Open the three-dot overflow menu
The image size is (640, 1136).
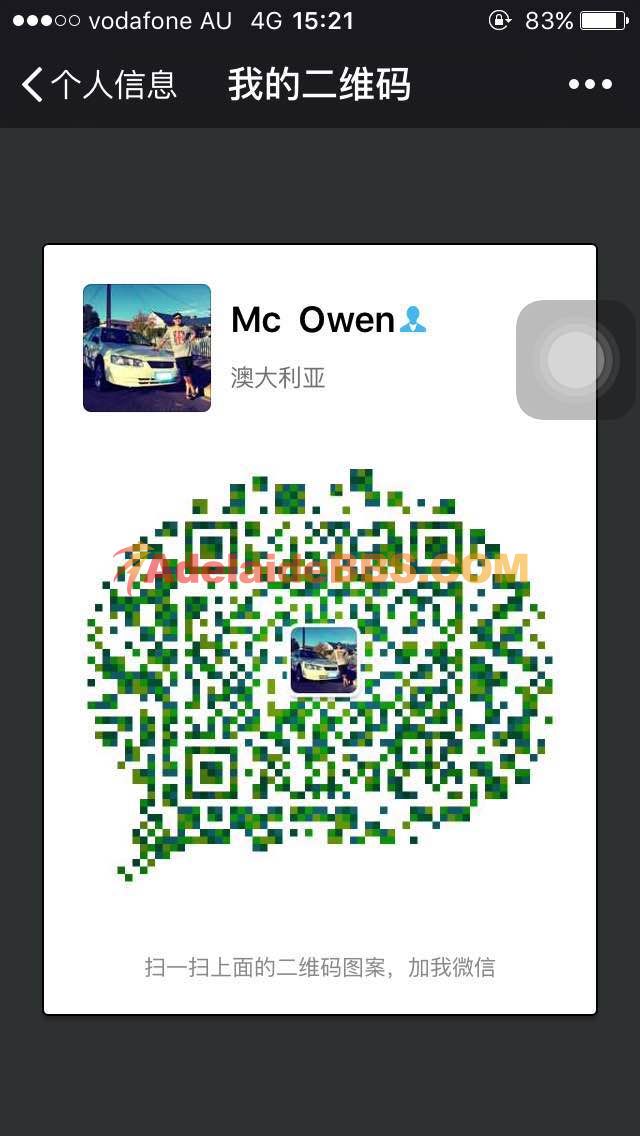pyautogui.click(x=590, y=85)
